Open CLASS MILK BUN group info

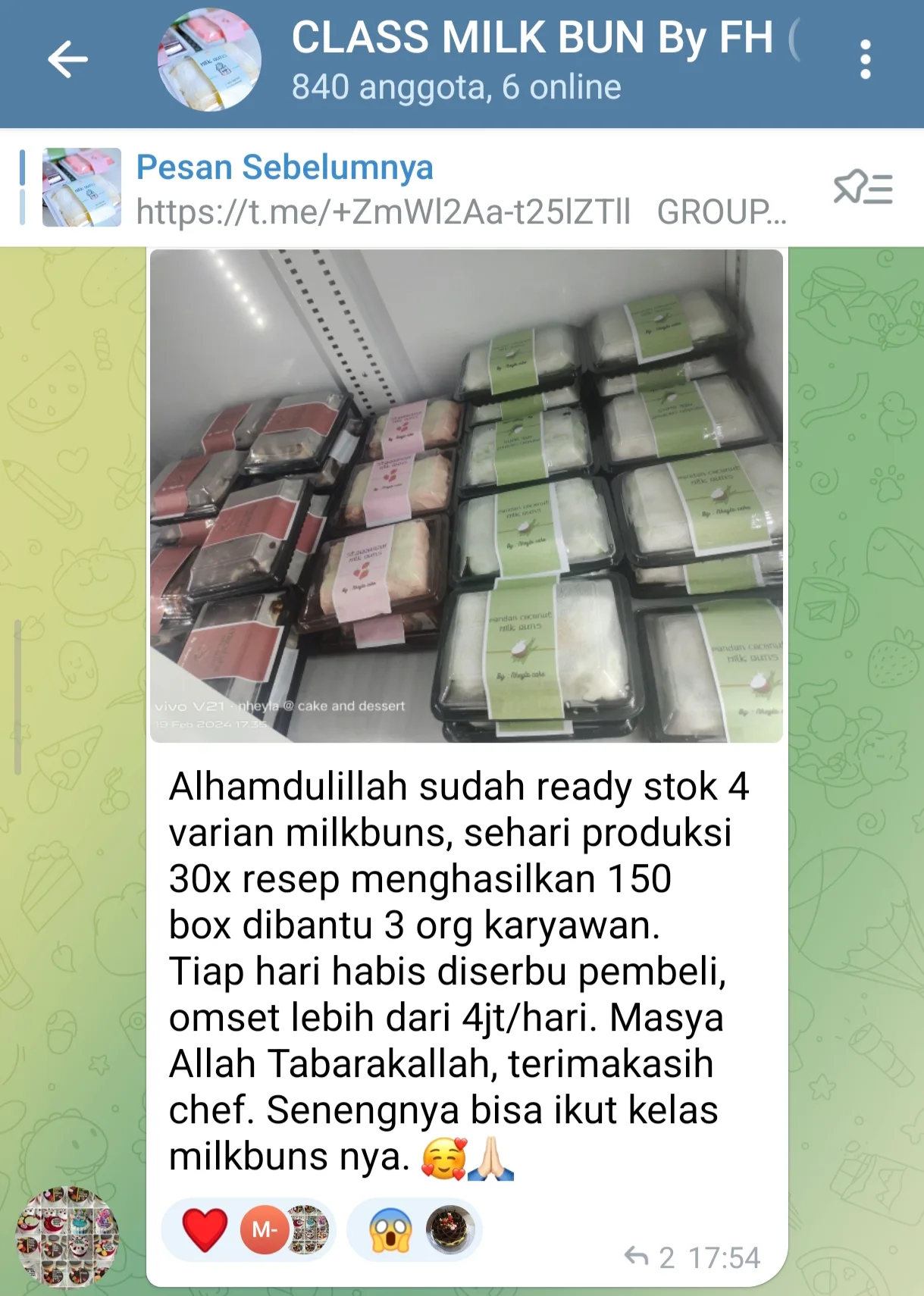point(531,60)
